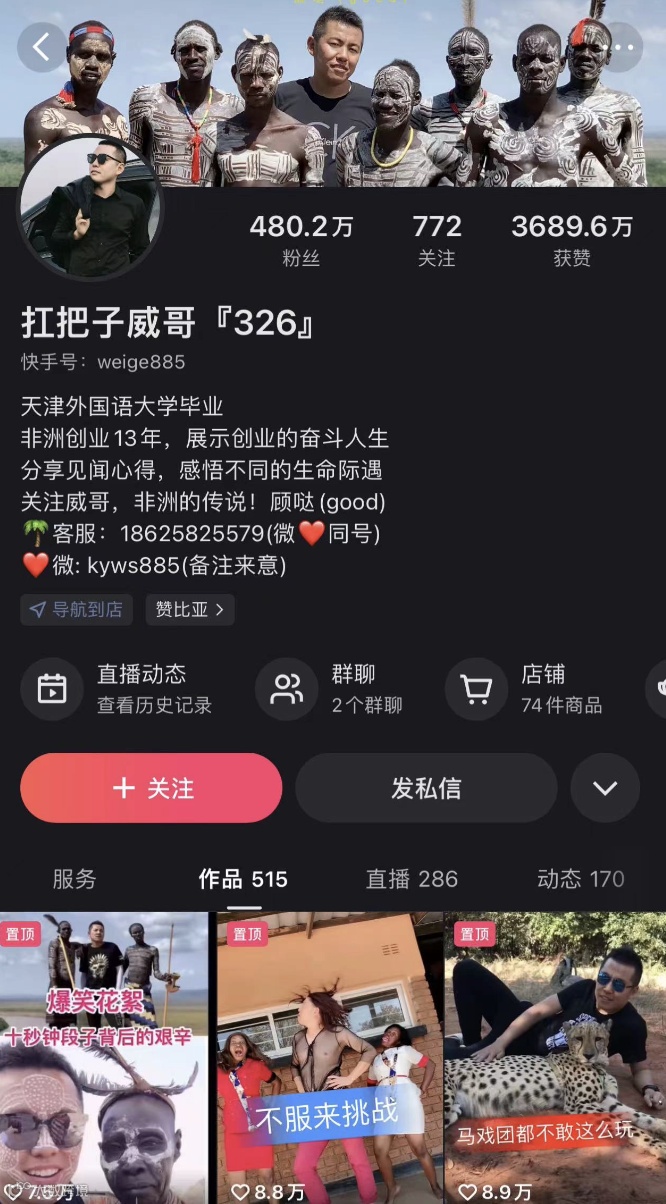Go back using the top-left arrow
This screenshot has height=1204, width=666.
(42, 47)
